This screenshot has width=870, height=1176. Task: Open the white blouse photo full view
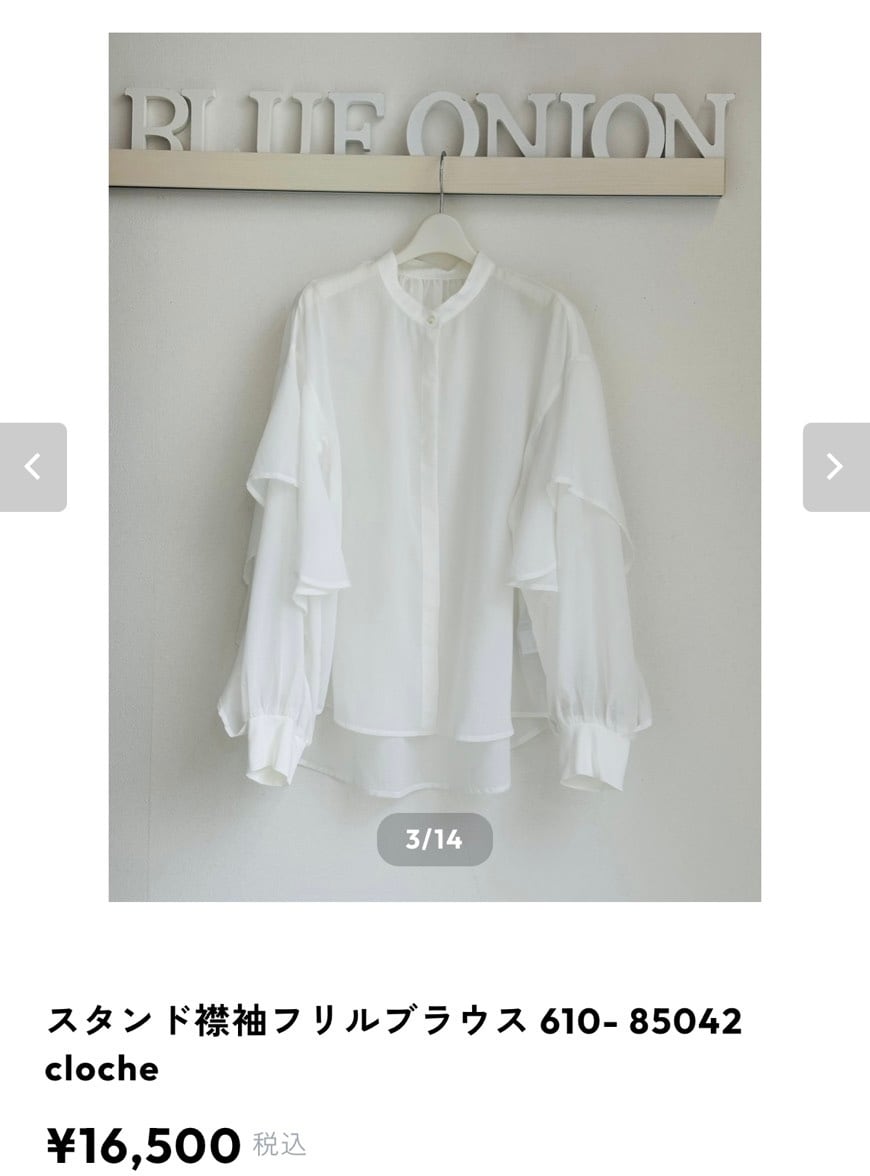(434, 500)
